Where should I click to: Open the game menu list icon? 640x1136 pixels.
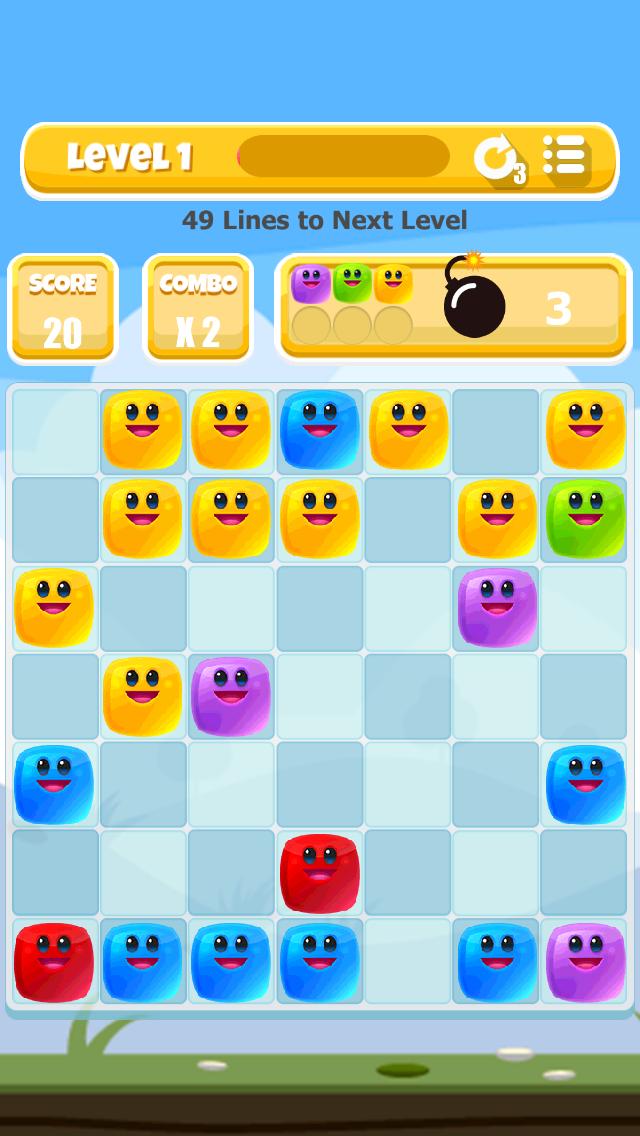click(564, 156)
